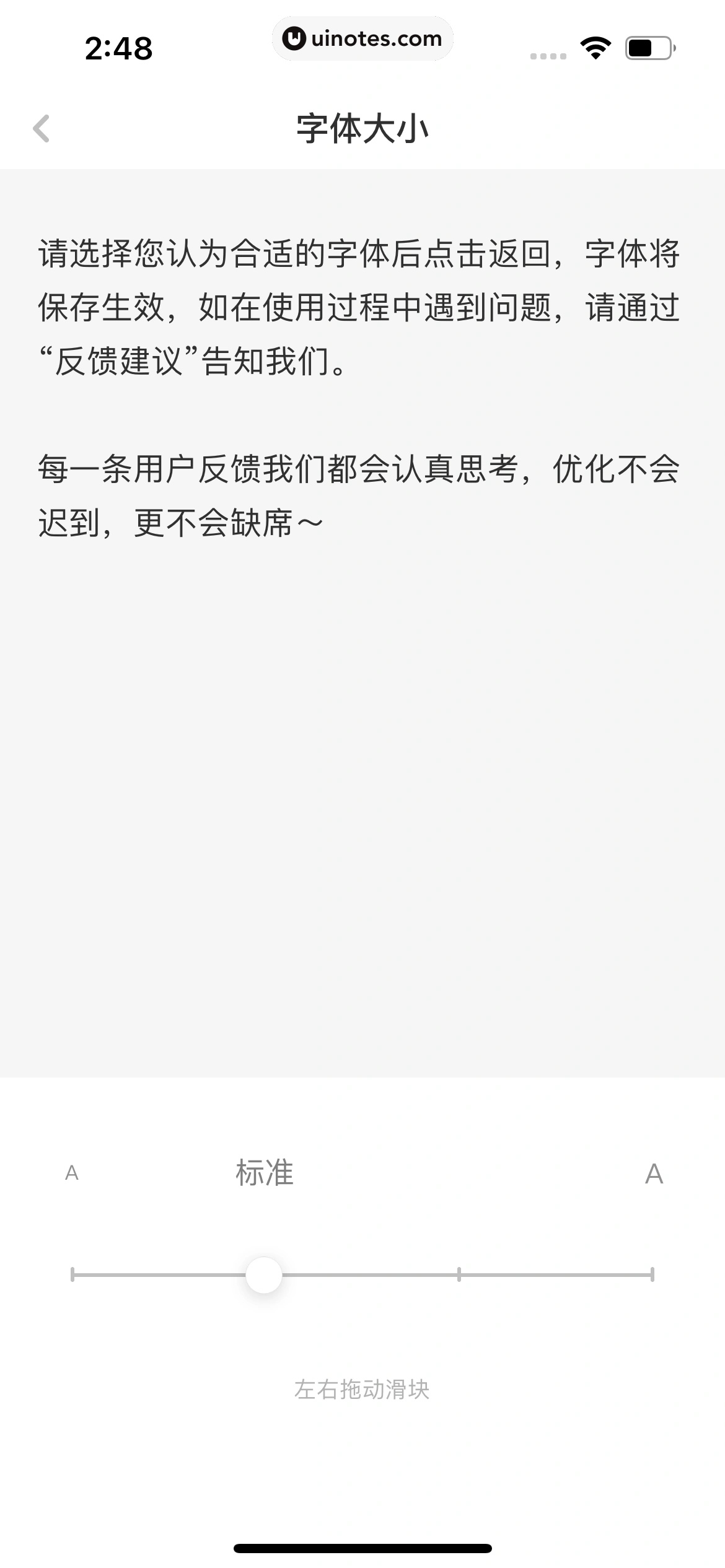Set font size to the smallest slider stop
This screenshot has height=1568, width=725.
pyautogui.click(x=73, y=1274)
